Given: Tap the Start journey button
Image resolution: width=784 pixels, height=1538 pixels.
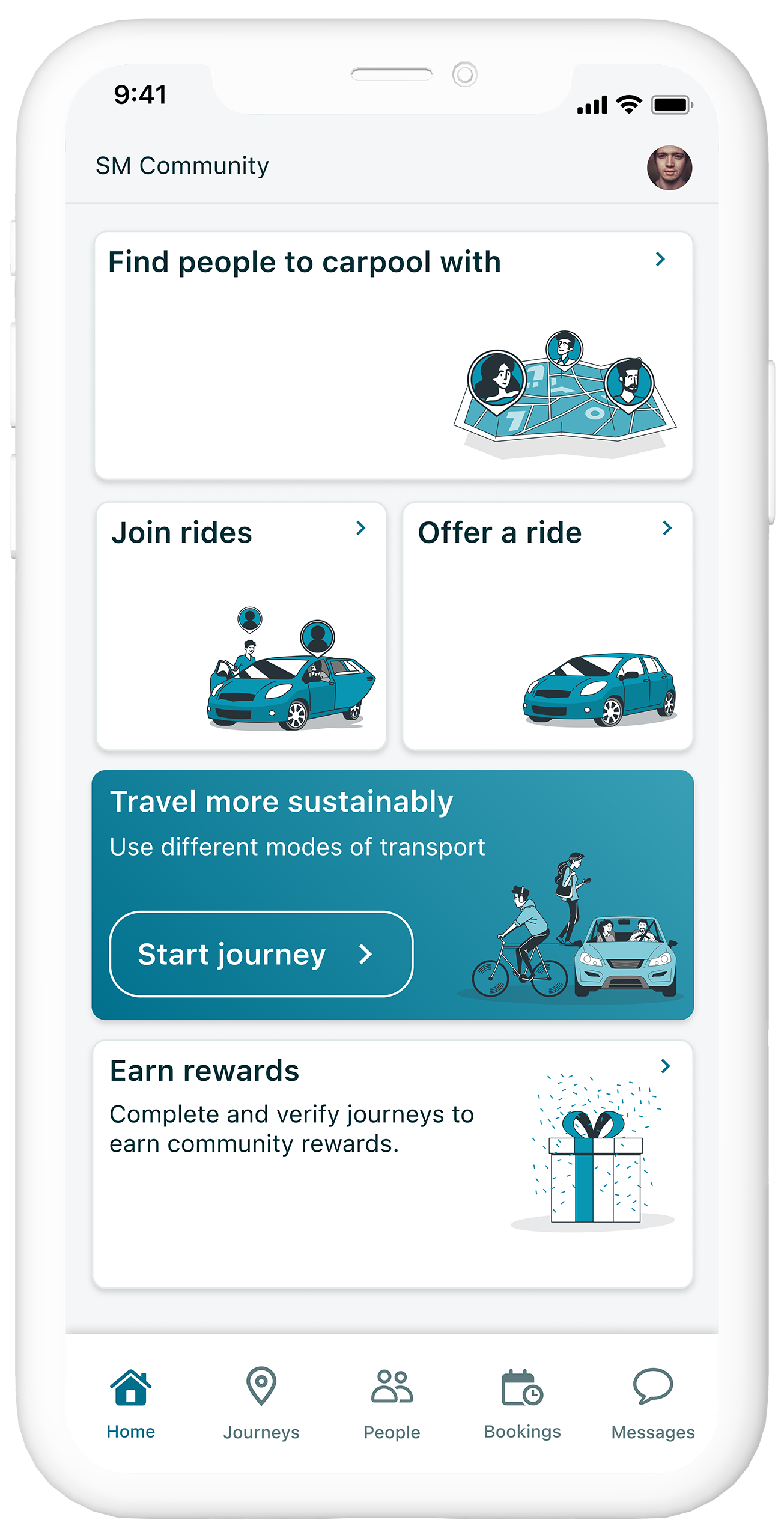Looking at the screenshot, I should pos(261,953).
